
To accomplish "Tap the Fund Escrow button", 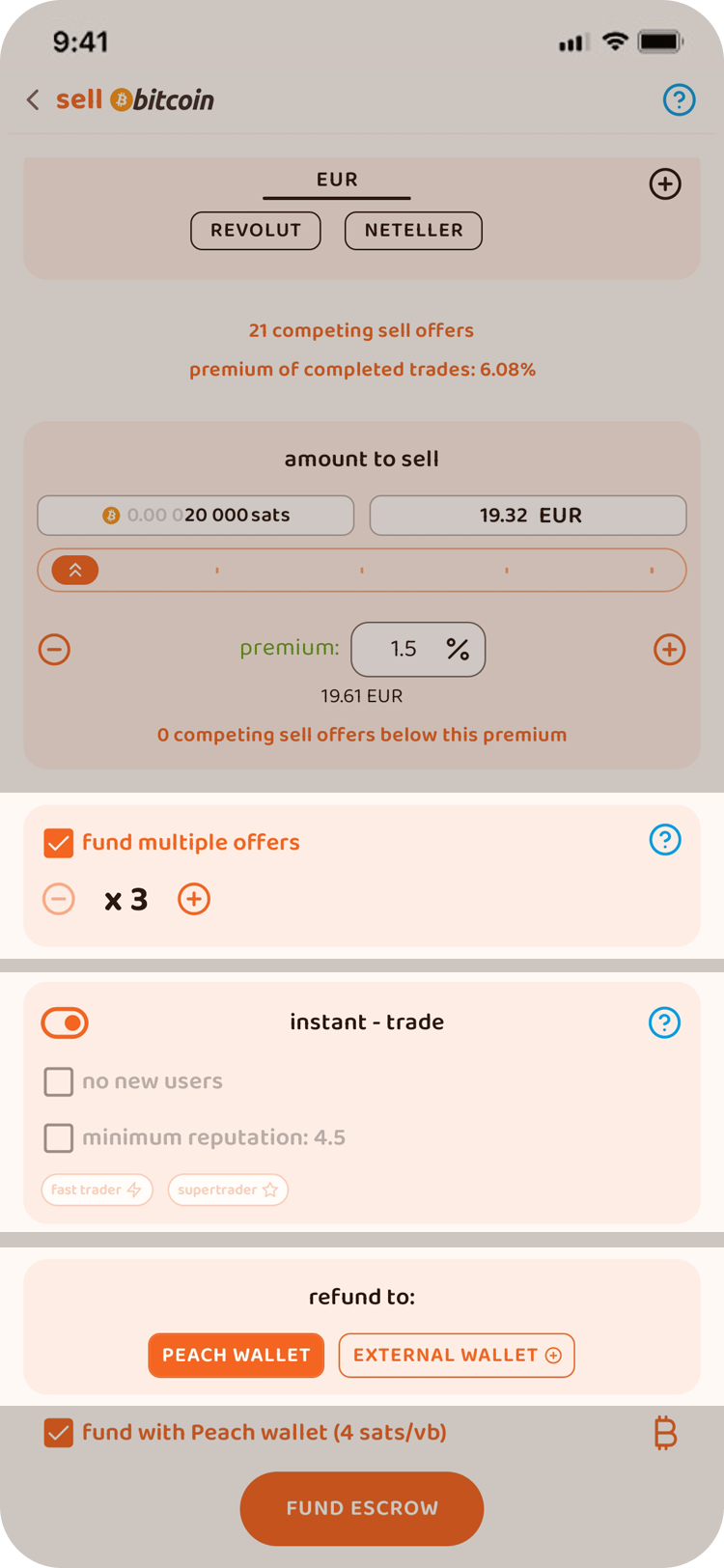I will [362, 1508].
